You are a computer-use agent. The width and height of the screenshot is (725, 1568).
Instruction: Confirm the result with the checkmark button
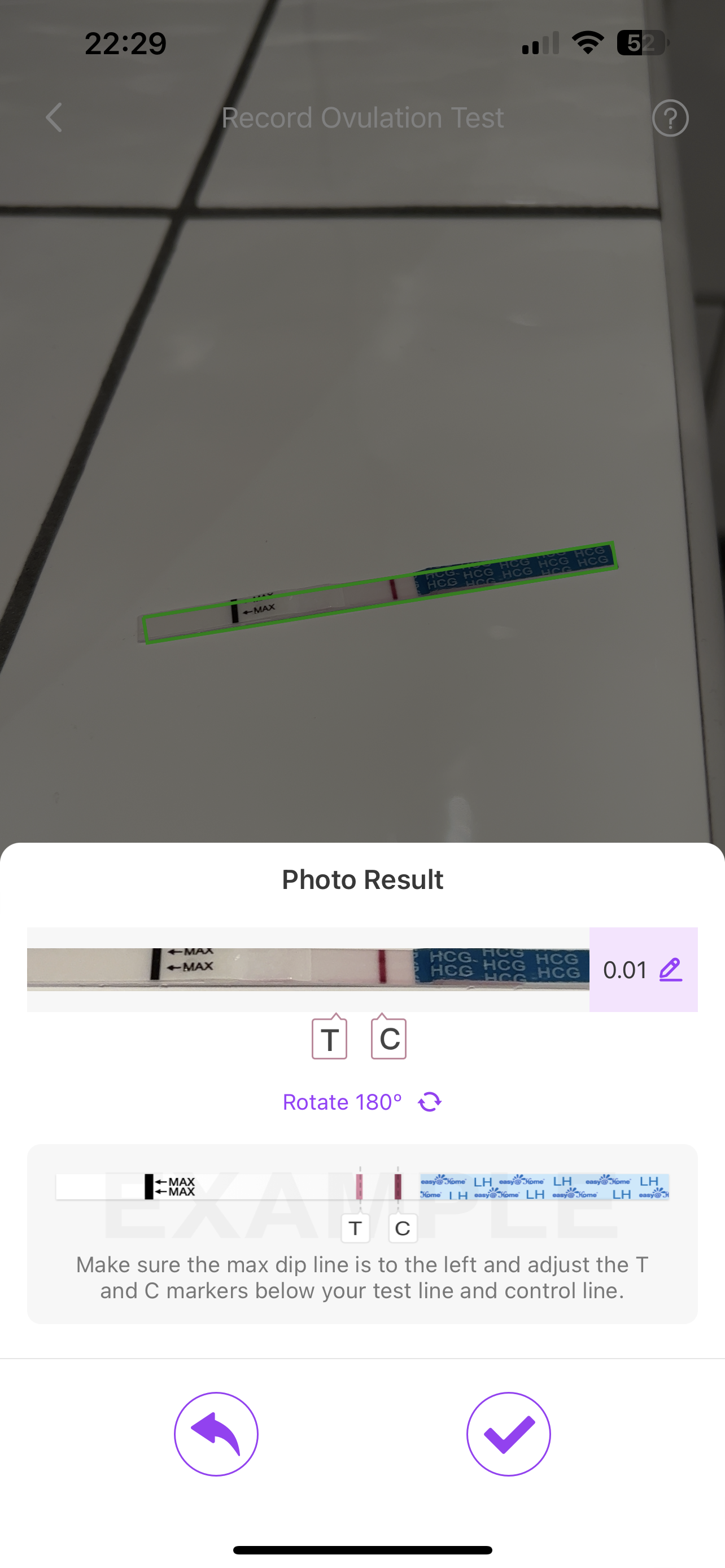(x=508, y=1434)
